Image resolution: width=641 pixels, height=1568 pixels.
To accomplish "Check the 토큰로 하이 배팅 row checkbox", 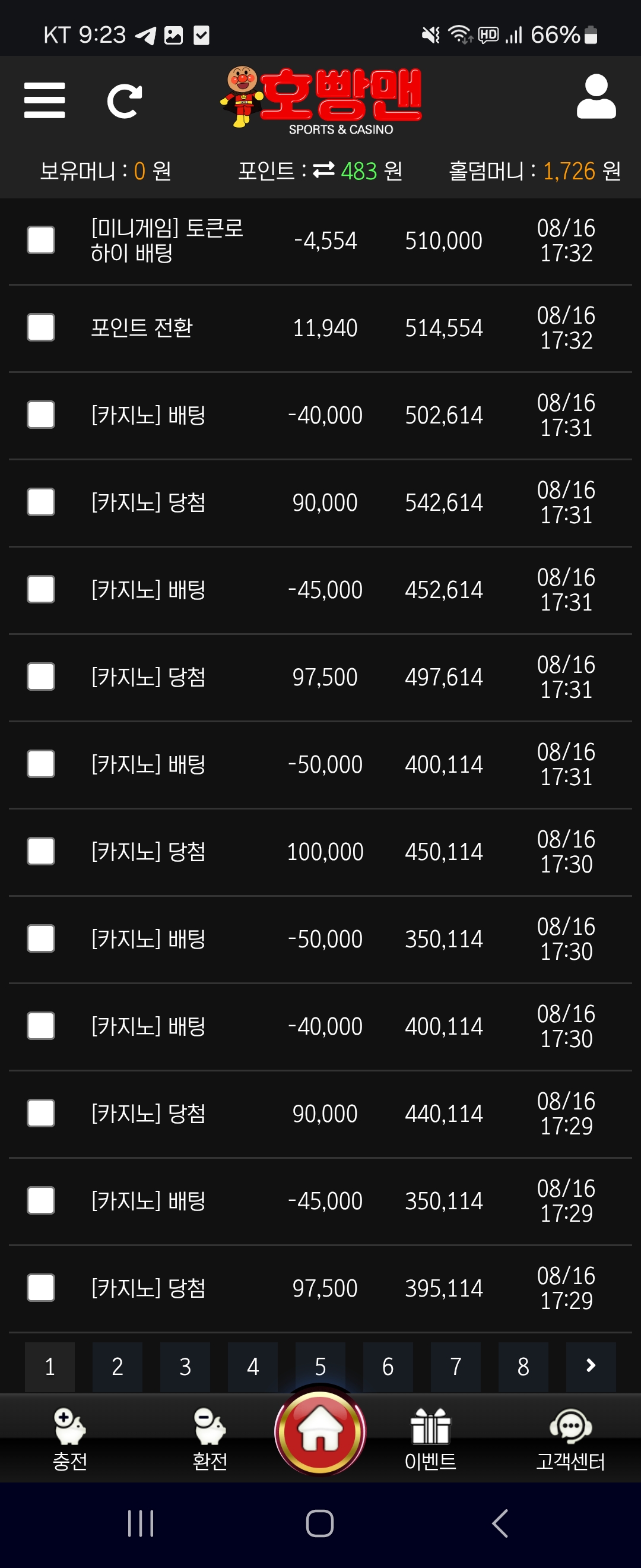I will (x=41, y=241).
